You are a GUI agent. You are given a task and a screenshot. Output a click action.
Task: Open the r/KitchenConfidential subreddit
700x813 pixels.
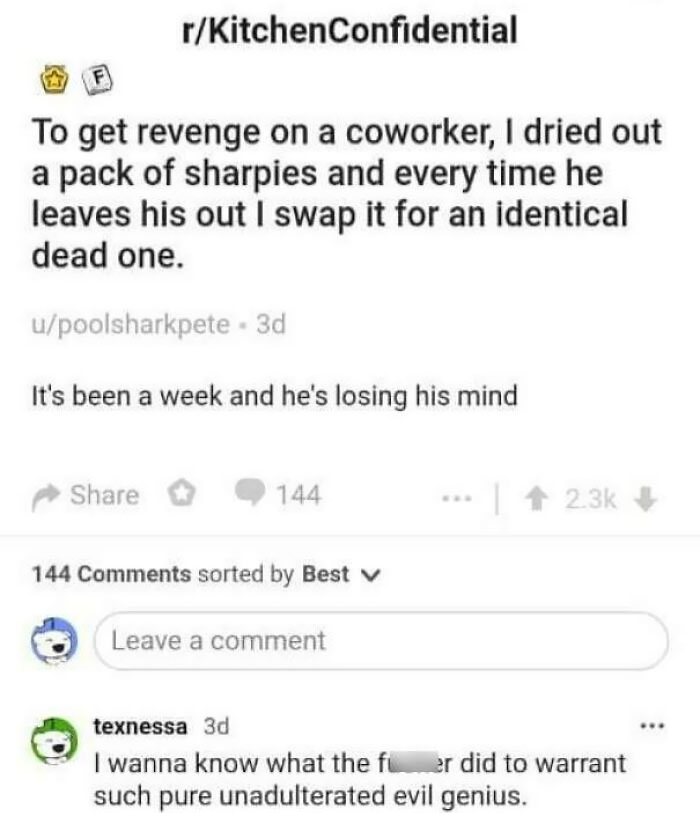(350, 30)
